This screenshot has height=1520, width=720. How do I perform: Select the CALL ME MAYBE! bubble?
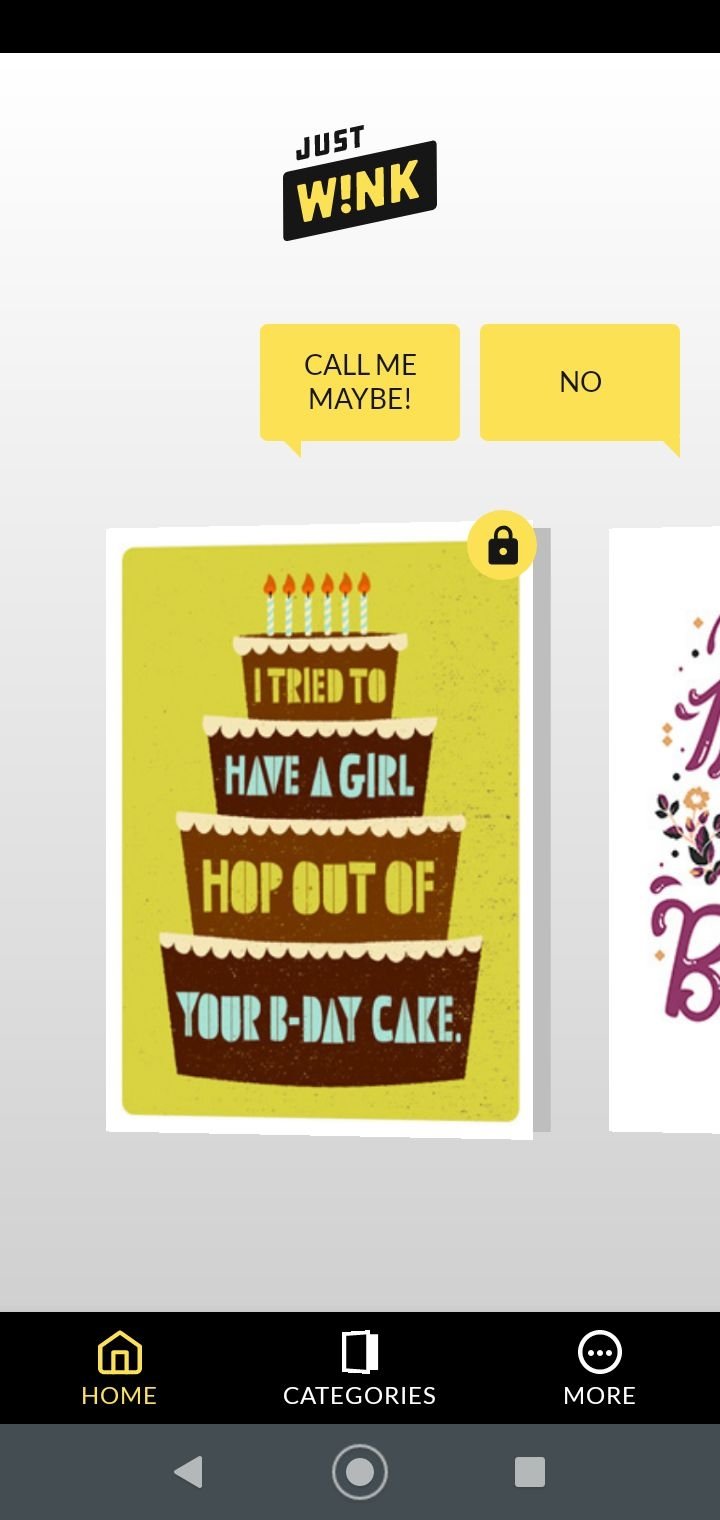360,382
